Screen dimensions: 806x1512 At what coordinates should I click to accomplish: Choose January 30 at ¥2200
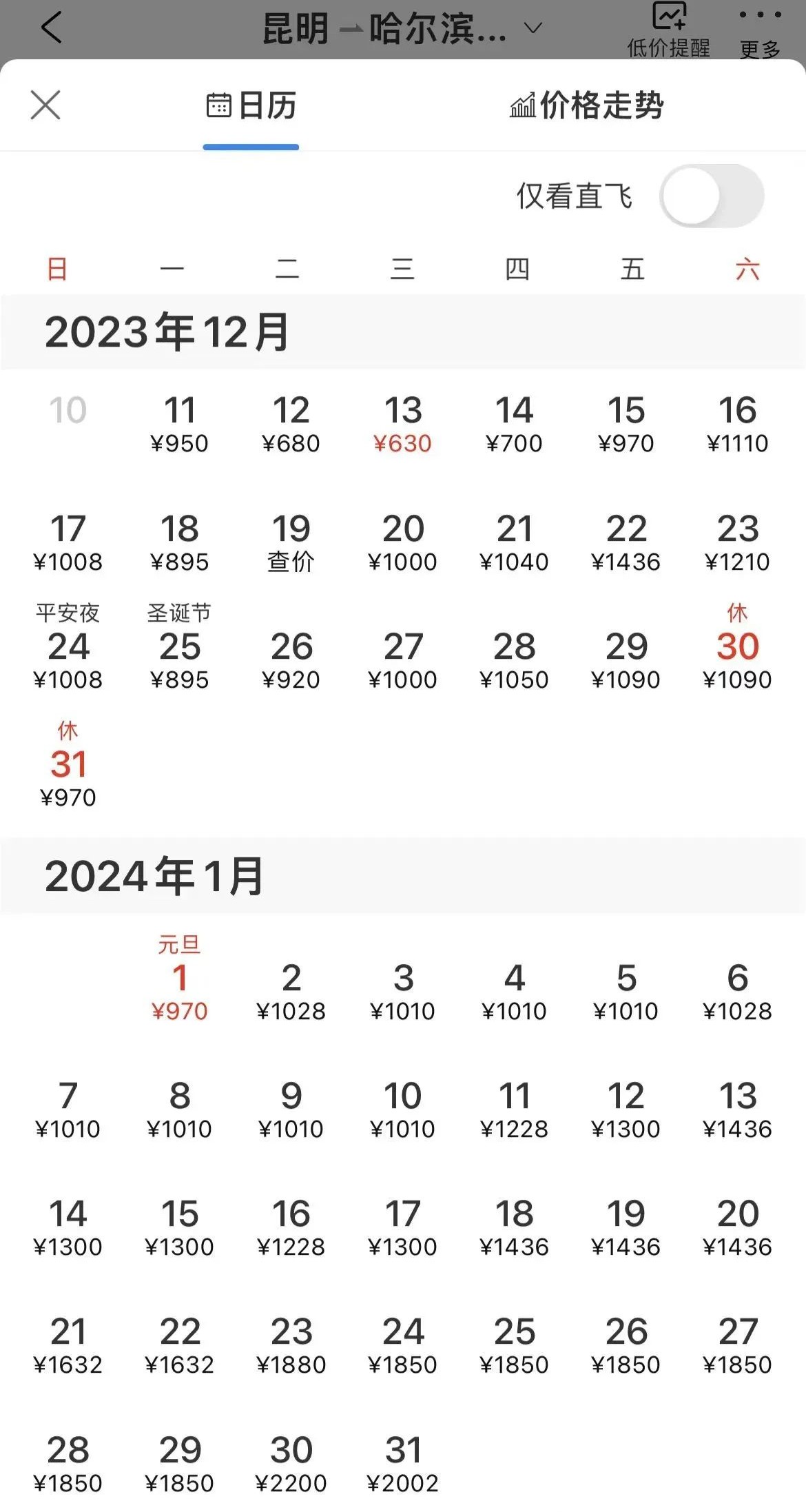[x=291, y=1464]
